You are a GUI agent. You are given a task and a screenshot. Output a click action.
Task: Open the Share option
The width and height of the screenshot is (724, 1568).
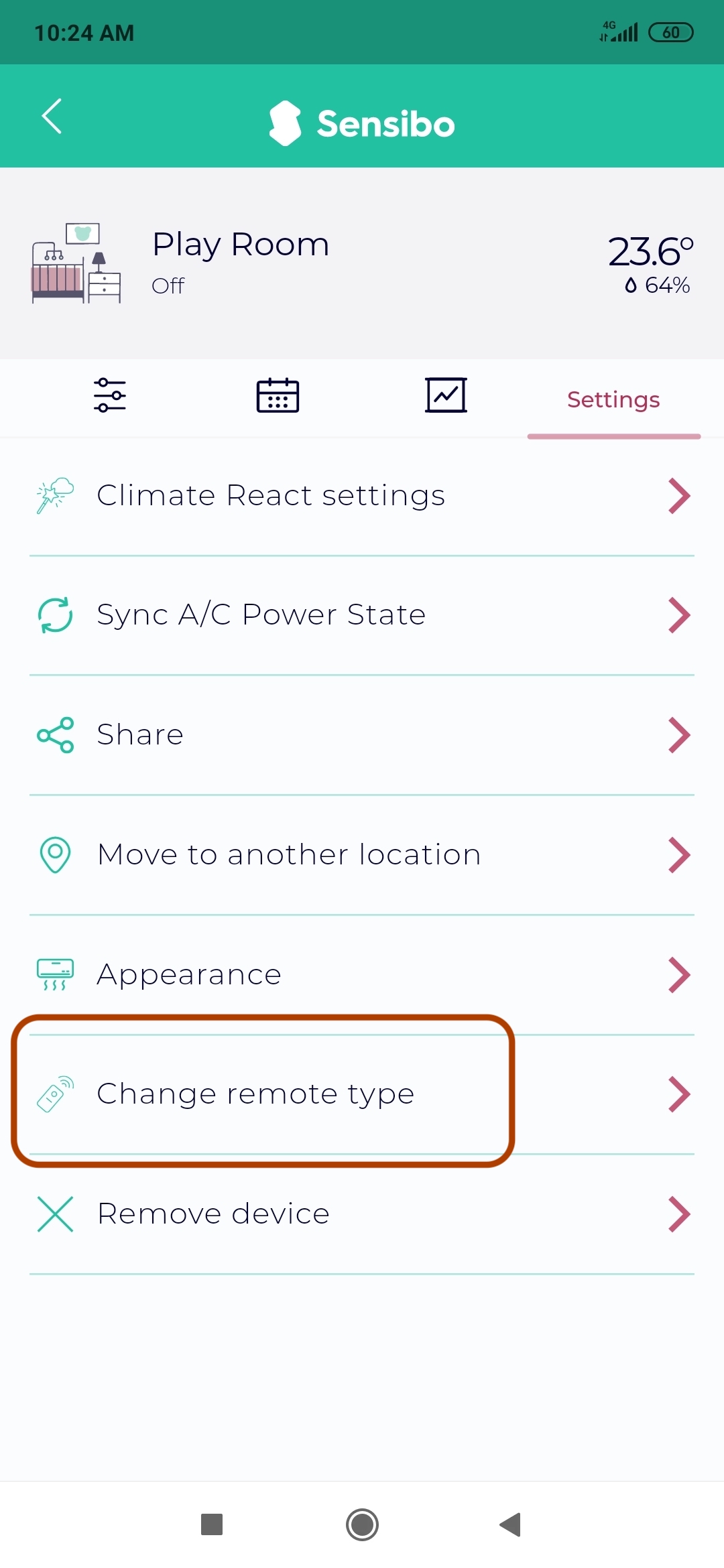tap(362, 735)
